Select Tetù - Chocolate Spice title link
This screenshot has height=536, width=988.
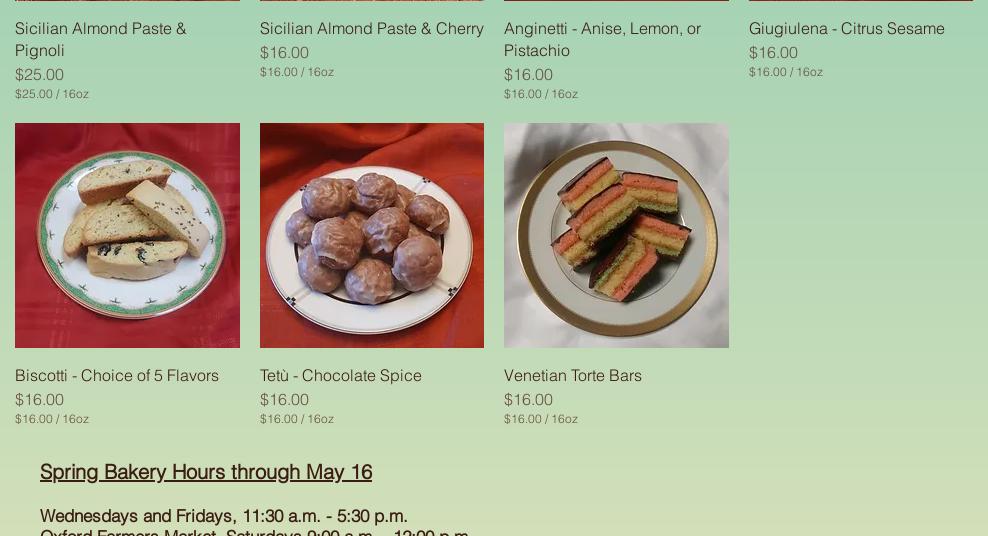point(340,376)
